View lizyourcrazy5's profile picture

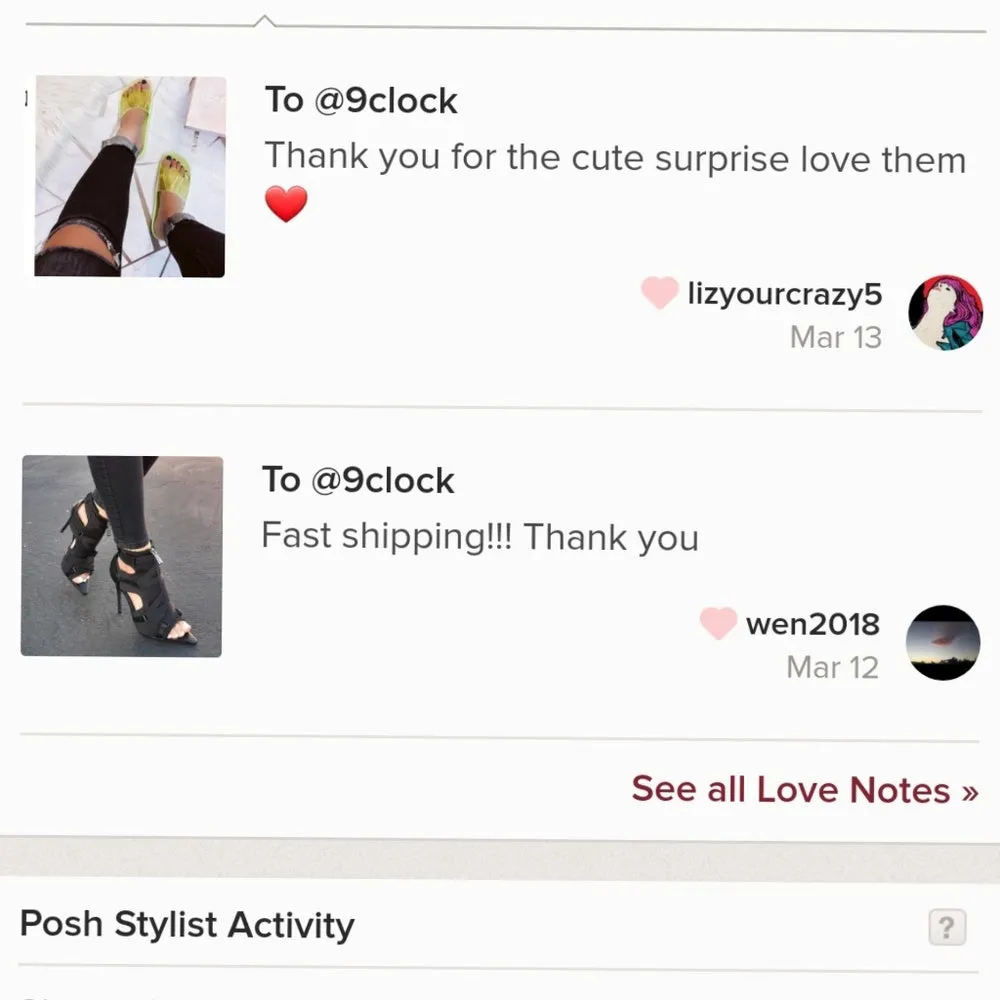point(945,313)
